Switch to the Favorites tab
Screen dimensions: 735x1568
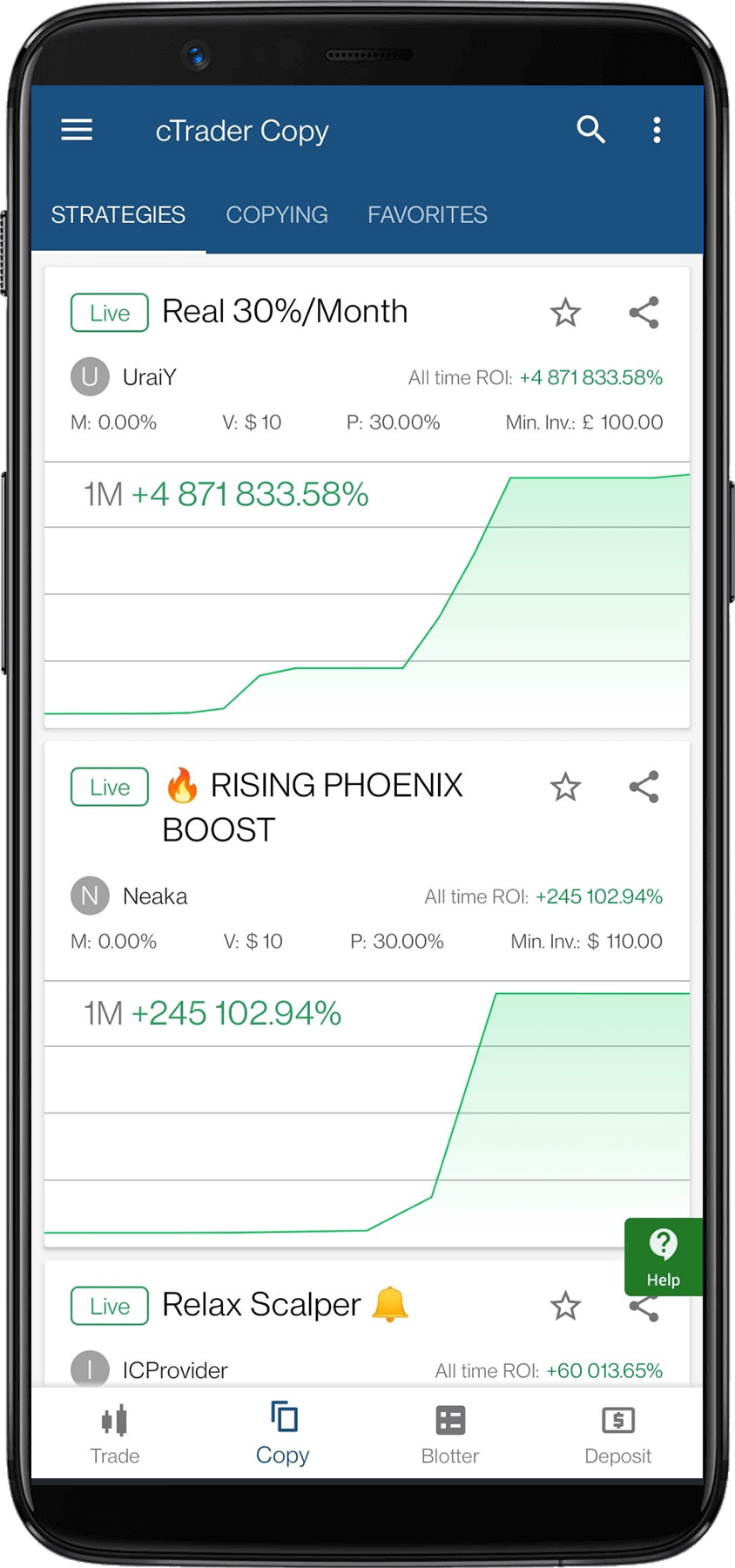point(427,214)
